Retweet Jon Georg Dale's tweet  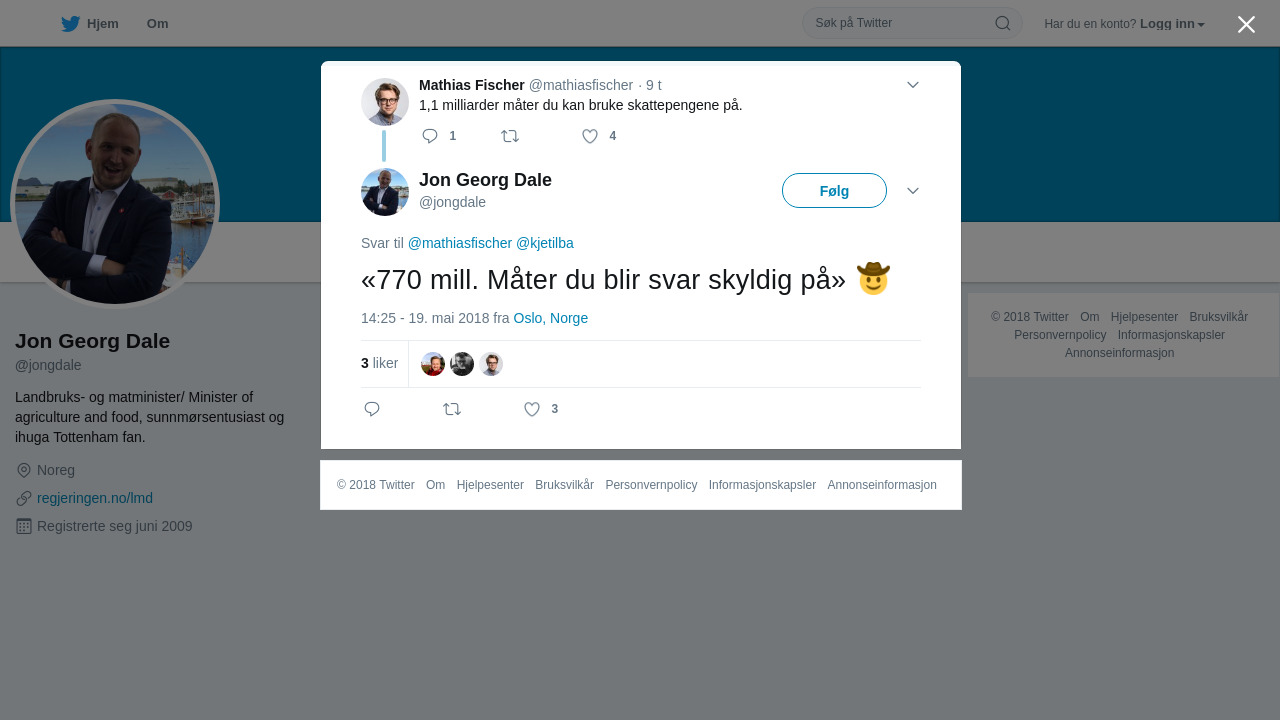tap(452, 409)
